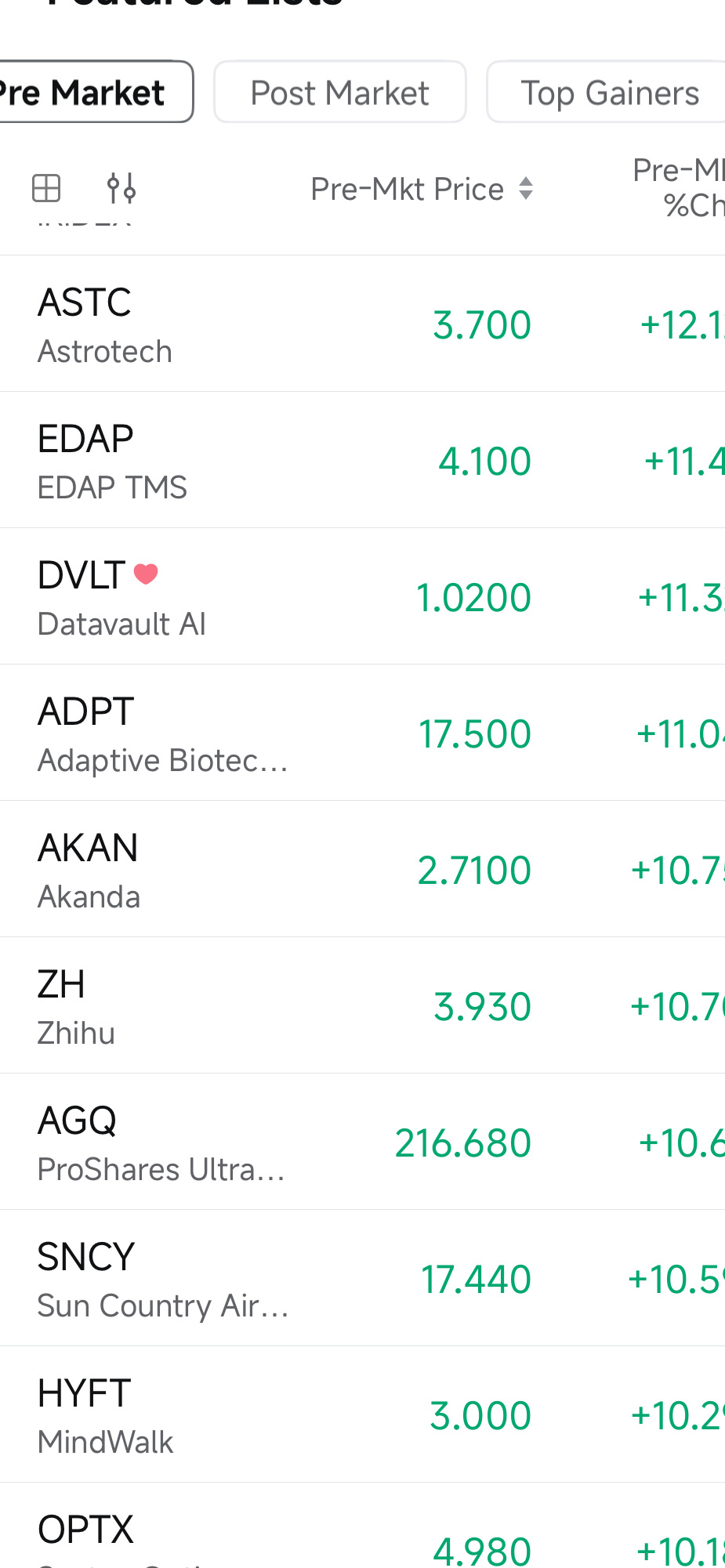Change to grid layout view

[46, 189]
